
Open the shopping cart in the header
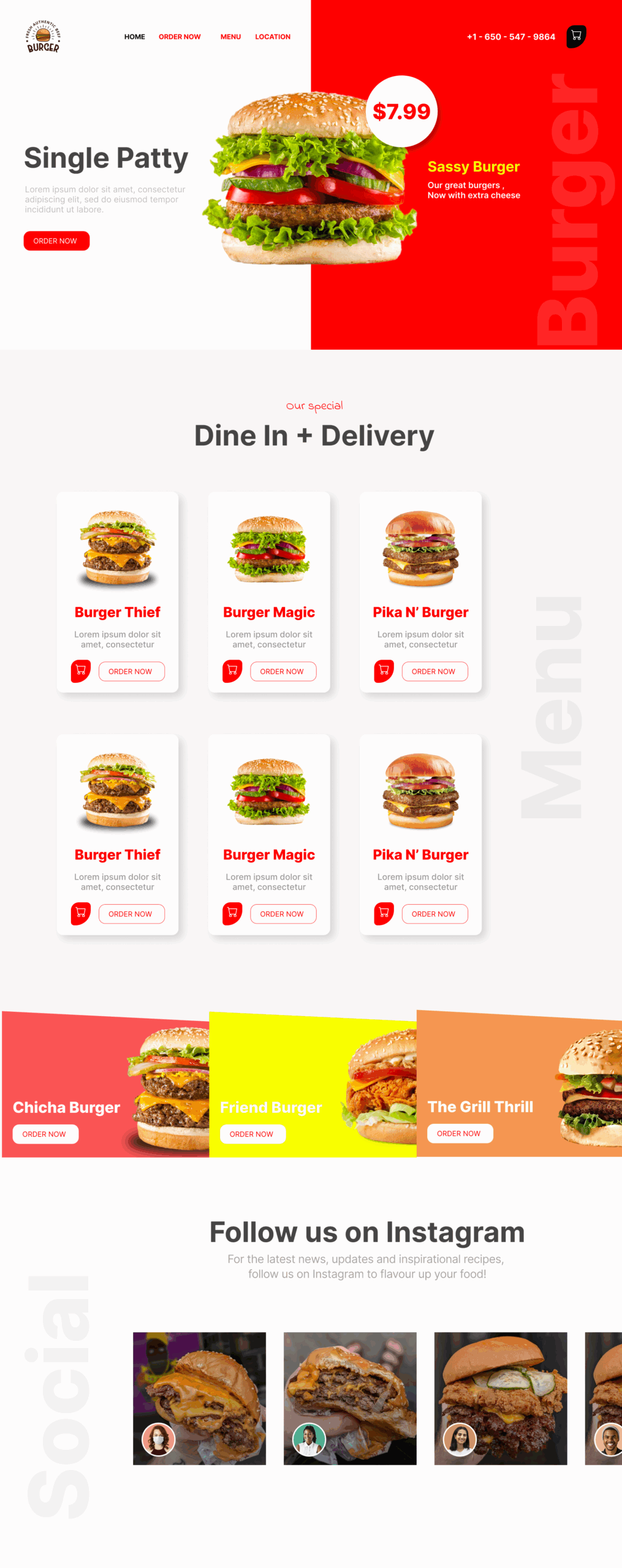(575, 36)
